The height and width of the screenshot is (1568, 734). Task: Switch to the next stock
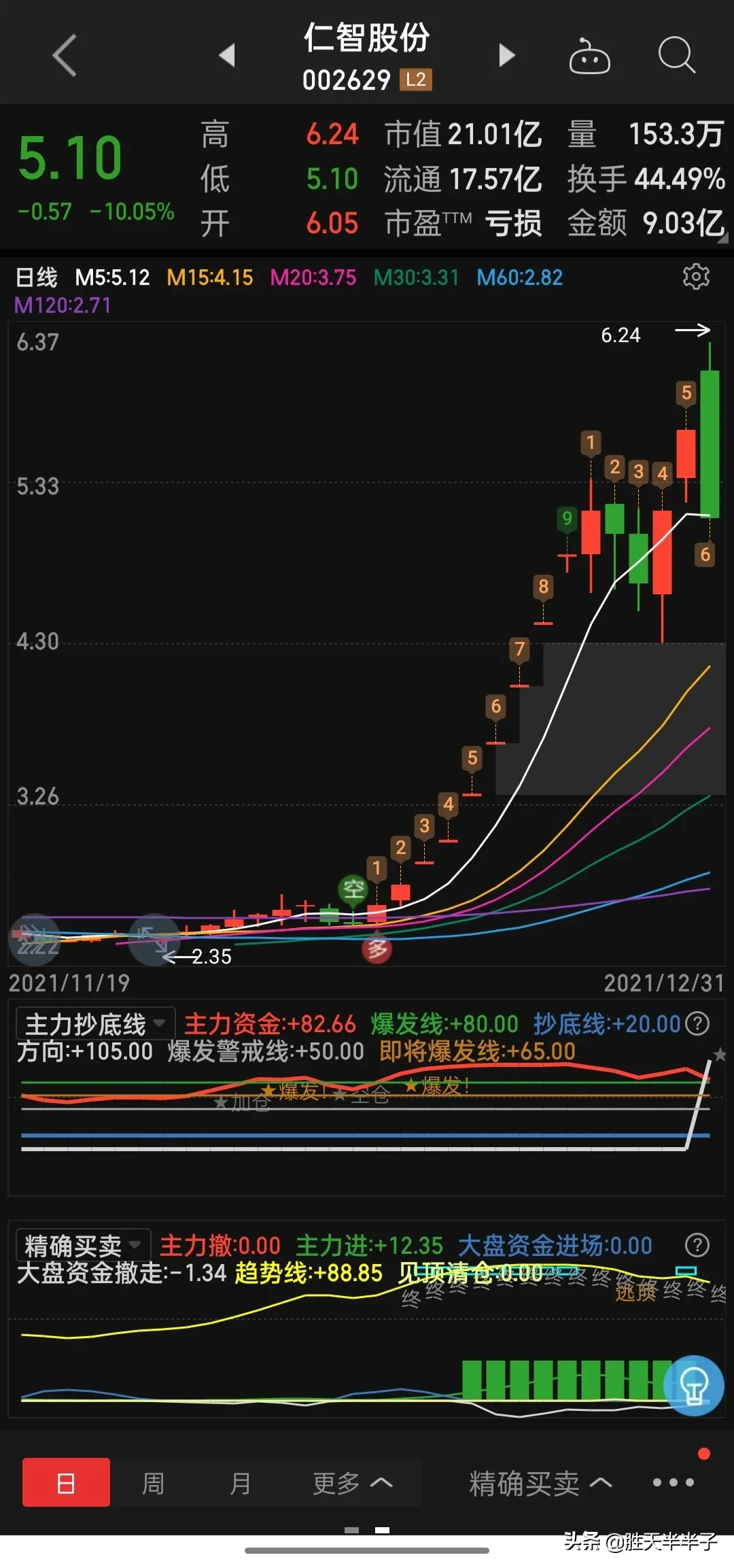coord(506,55)
